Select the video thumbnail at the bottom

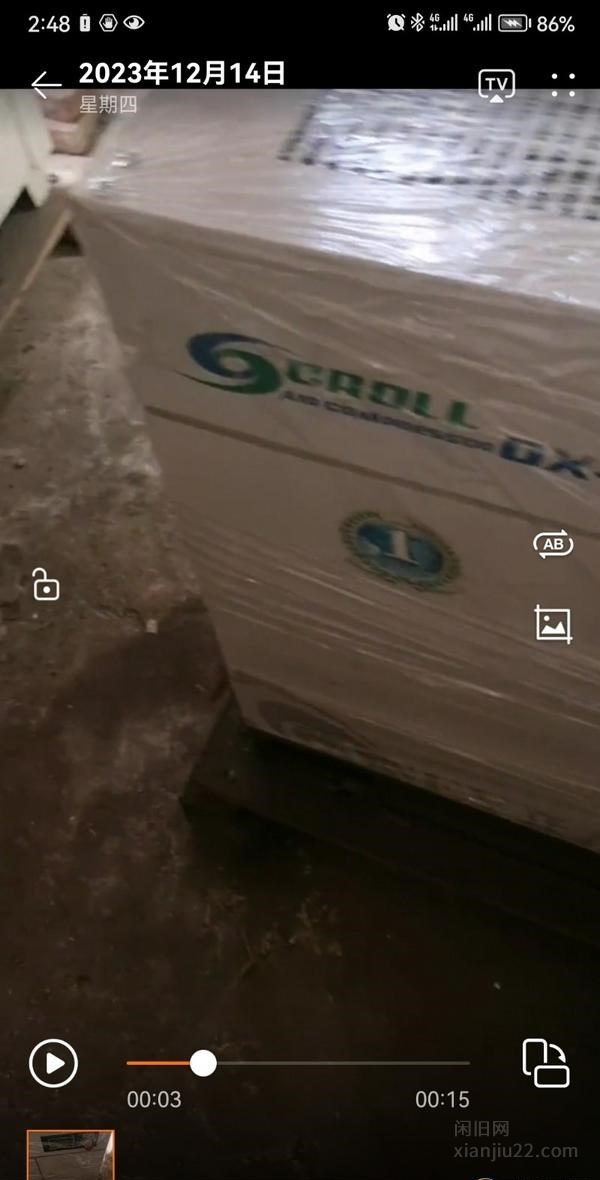click(70, 1156)
